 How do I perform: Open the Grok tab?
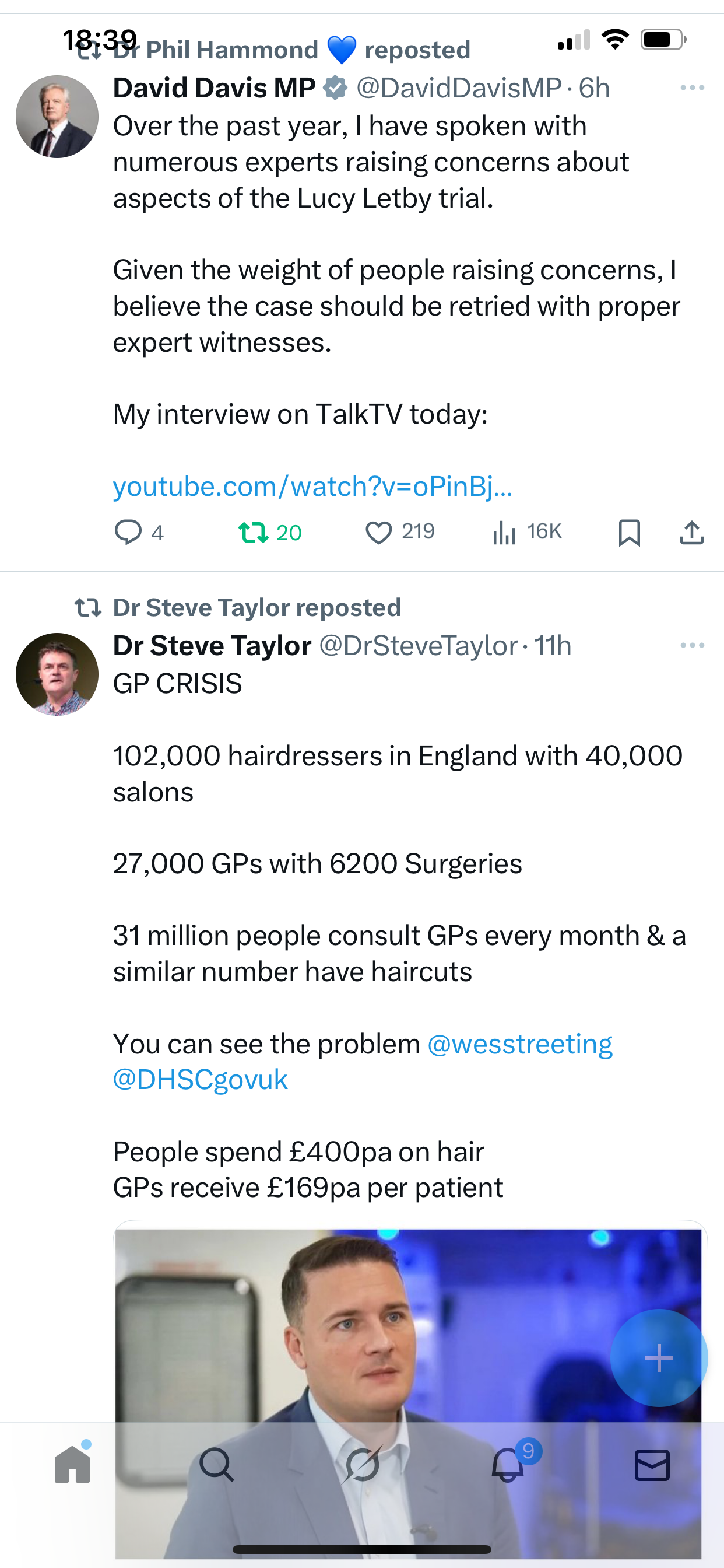[362, 1465]
